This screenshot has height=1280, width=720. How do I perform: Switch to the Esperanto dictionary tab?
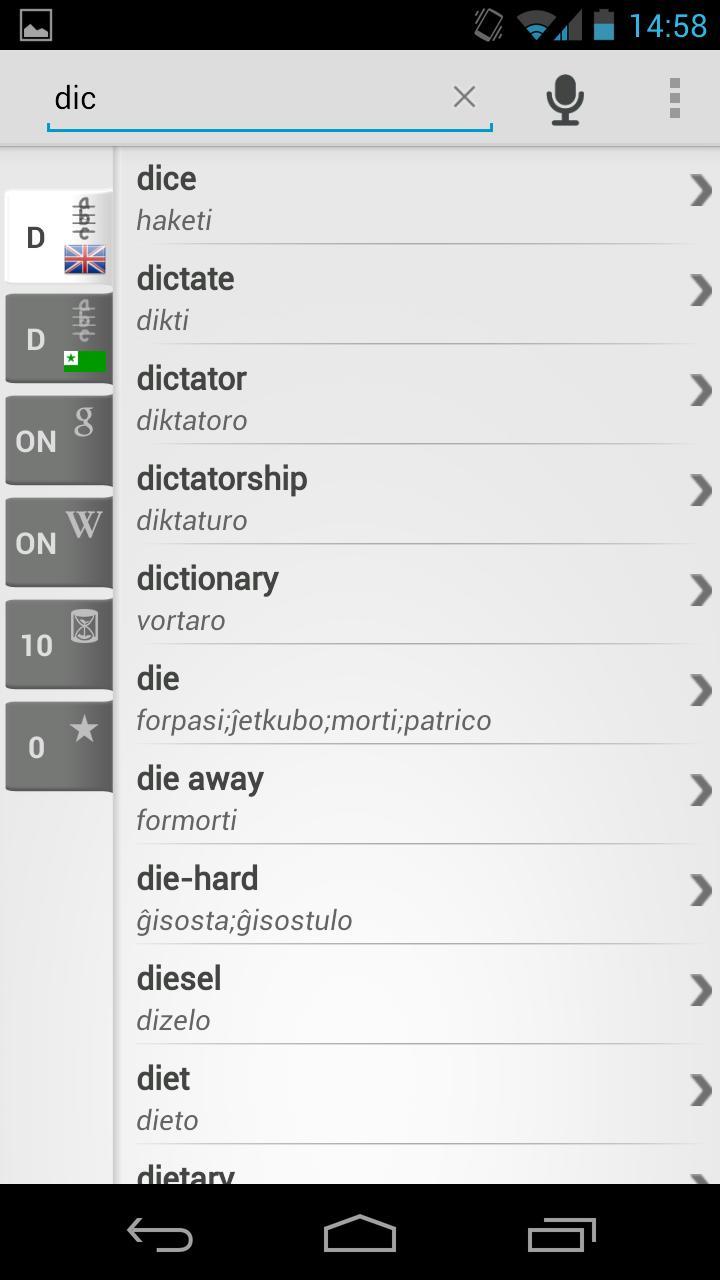59,339
